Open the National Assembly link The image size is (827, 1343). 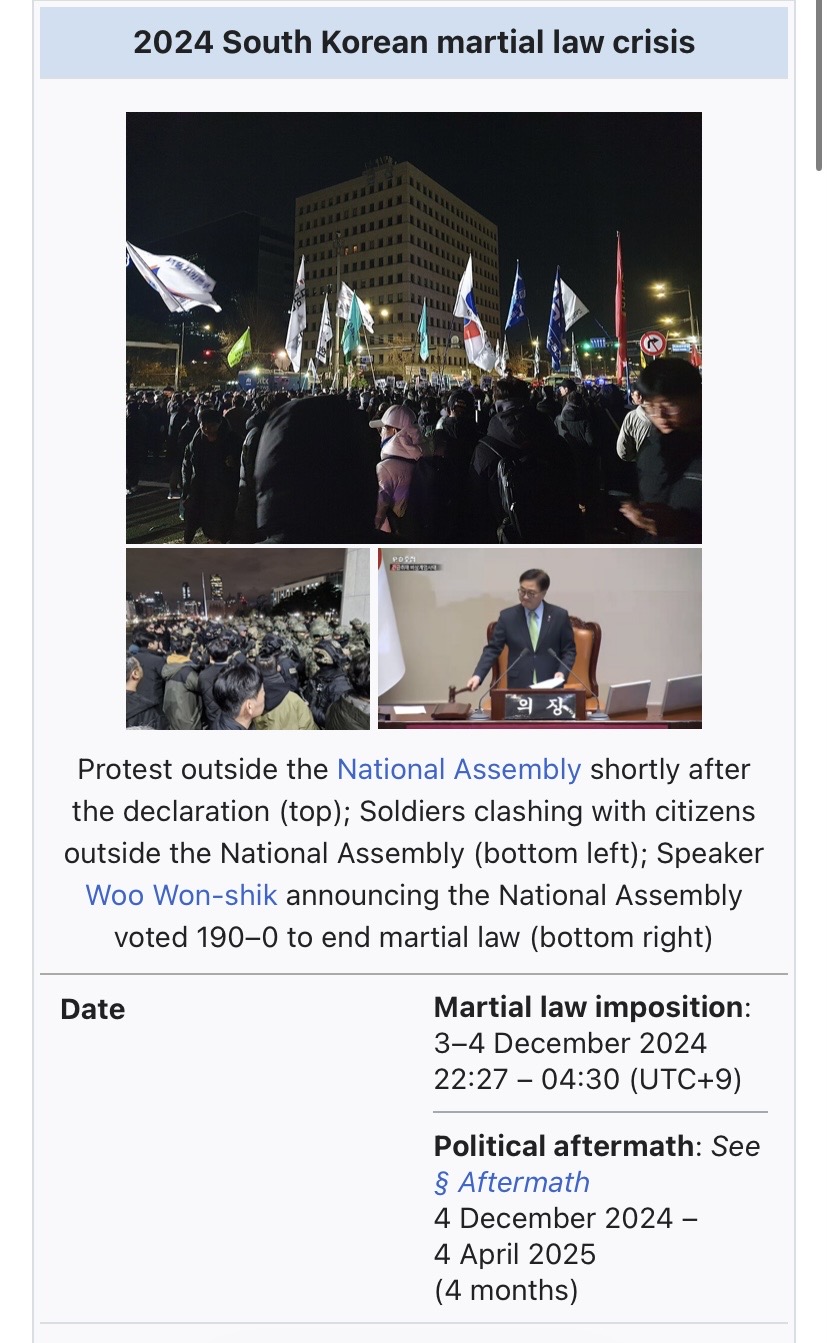pyautogui.click(x=459, y=769)
